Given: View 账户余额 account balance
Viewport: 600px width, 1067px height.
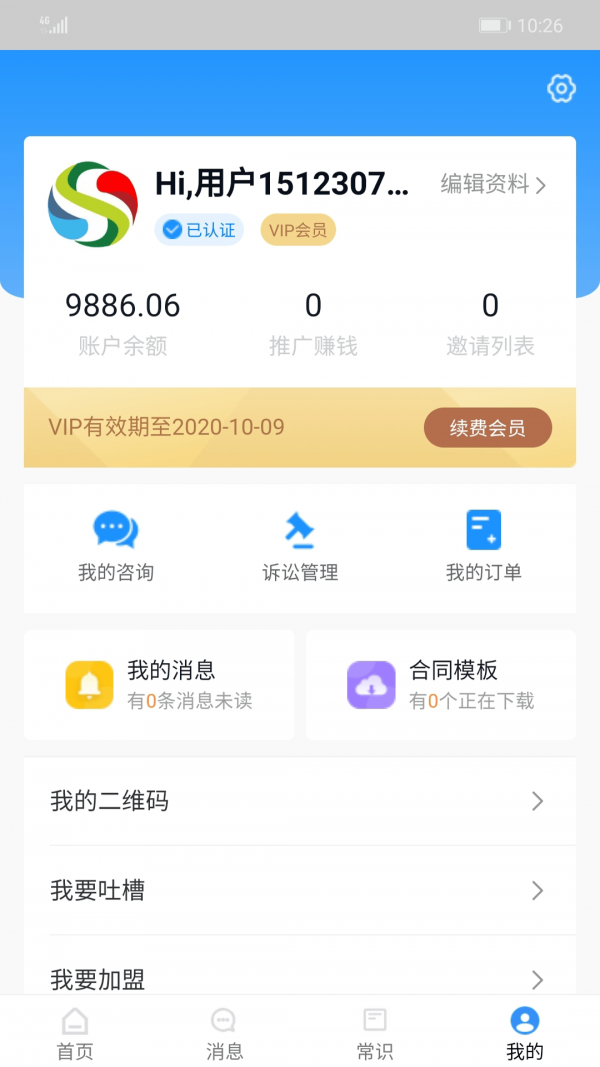Looking at the screenshot, I should (122, 324).
